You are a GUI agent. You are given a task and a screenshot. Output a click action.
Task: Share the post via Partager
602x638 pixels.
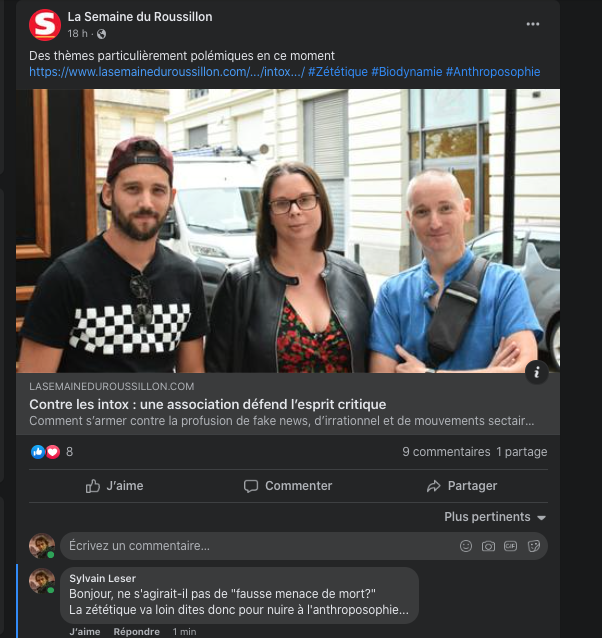(461, 486)
